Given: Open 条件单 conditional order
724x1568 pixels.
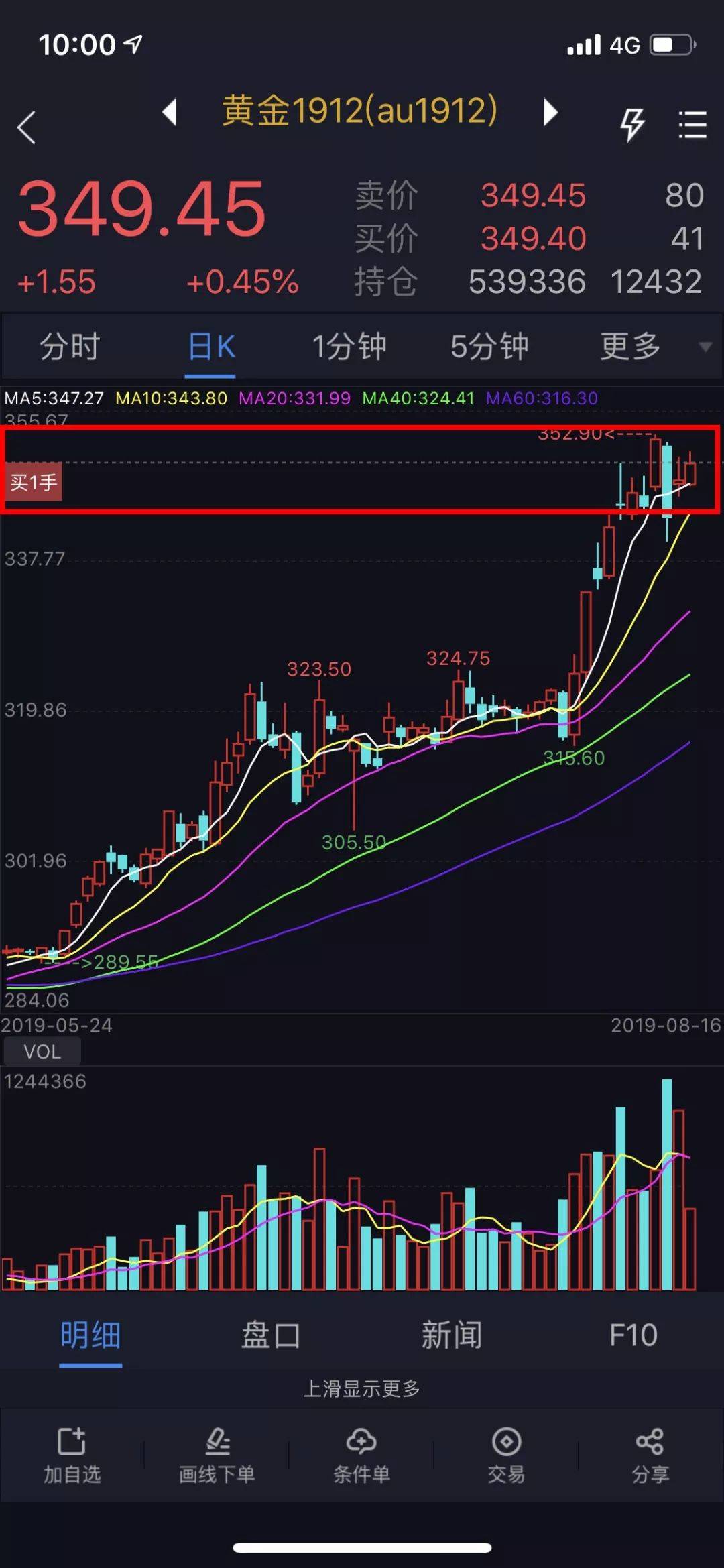Looking at the screenshot, I should (x=361, y=1455).
